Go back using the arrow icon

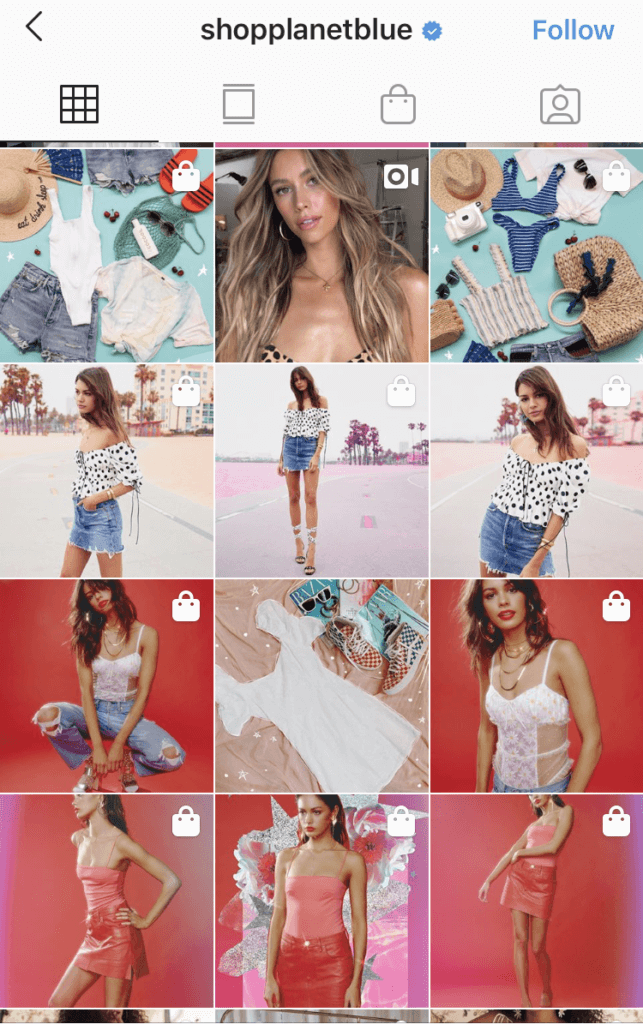pyautogui.click(x=35, y=27)
